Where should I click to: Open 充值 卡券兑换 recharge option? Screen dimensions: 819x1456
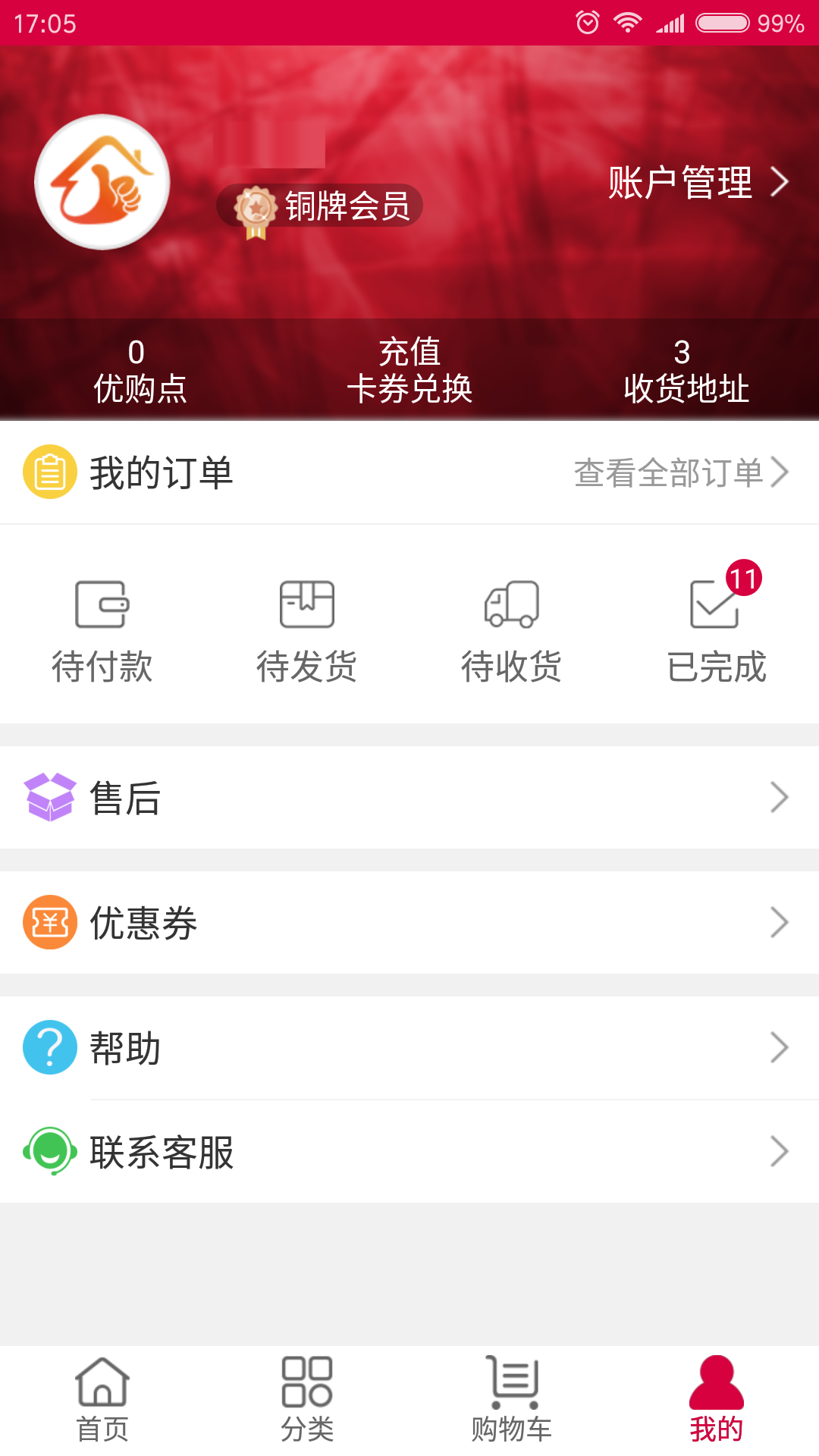pos(409,370)
